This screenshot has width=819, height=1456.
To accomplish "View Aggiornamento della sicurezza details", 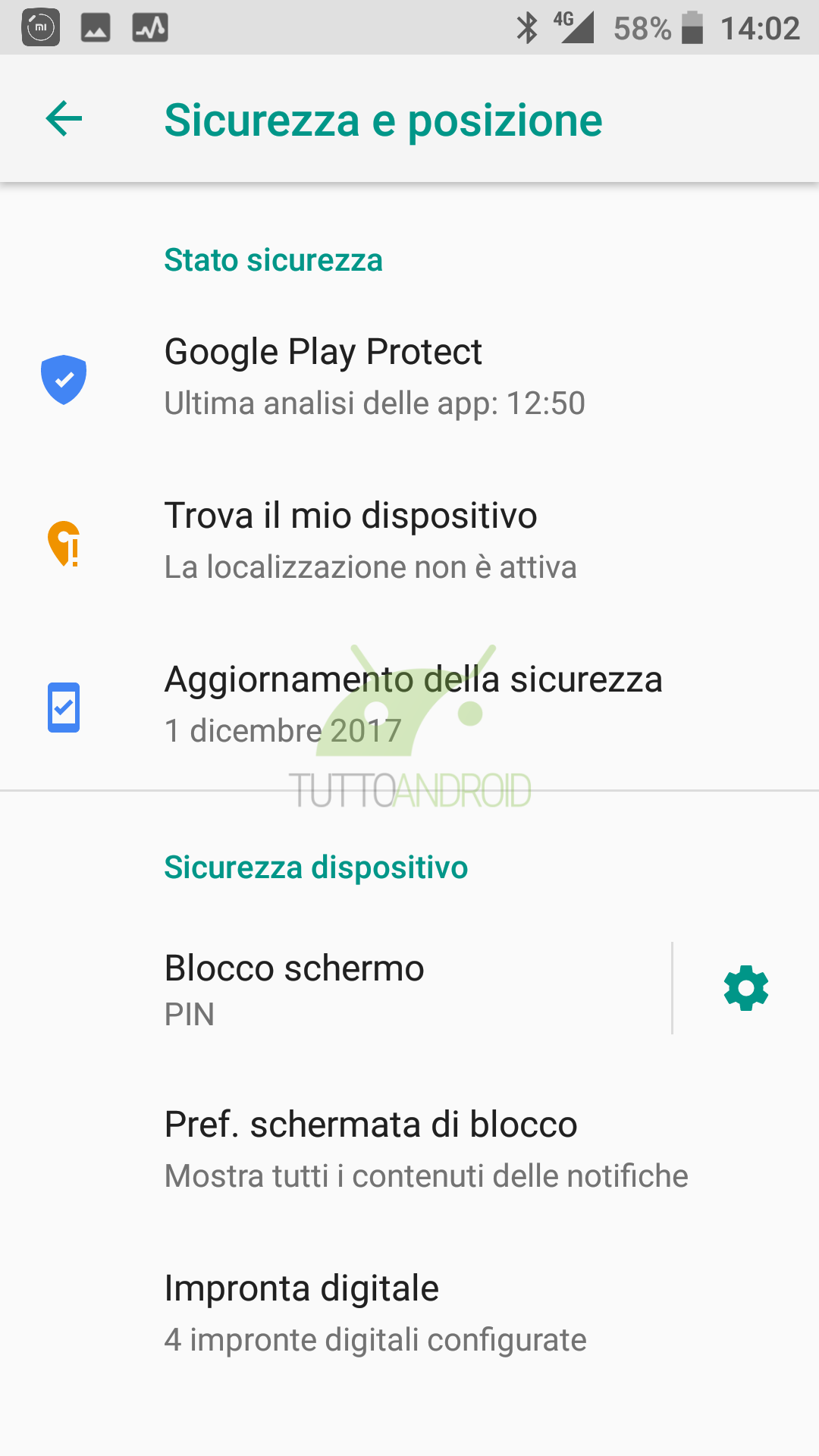I will tap(409, 704).
